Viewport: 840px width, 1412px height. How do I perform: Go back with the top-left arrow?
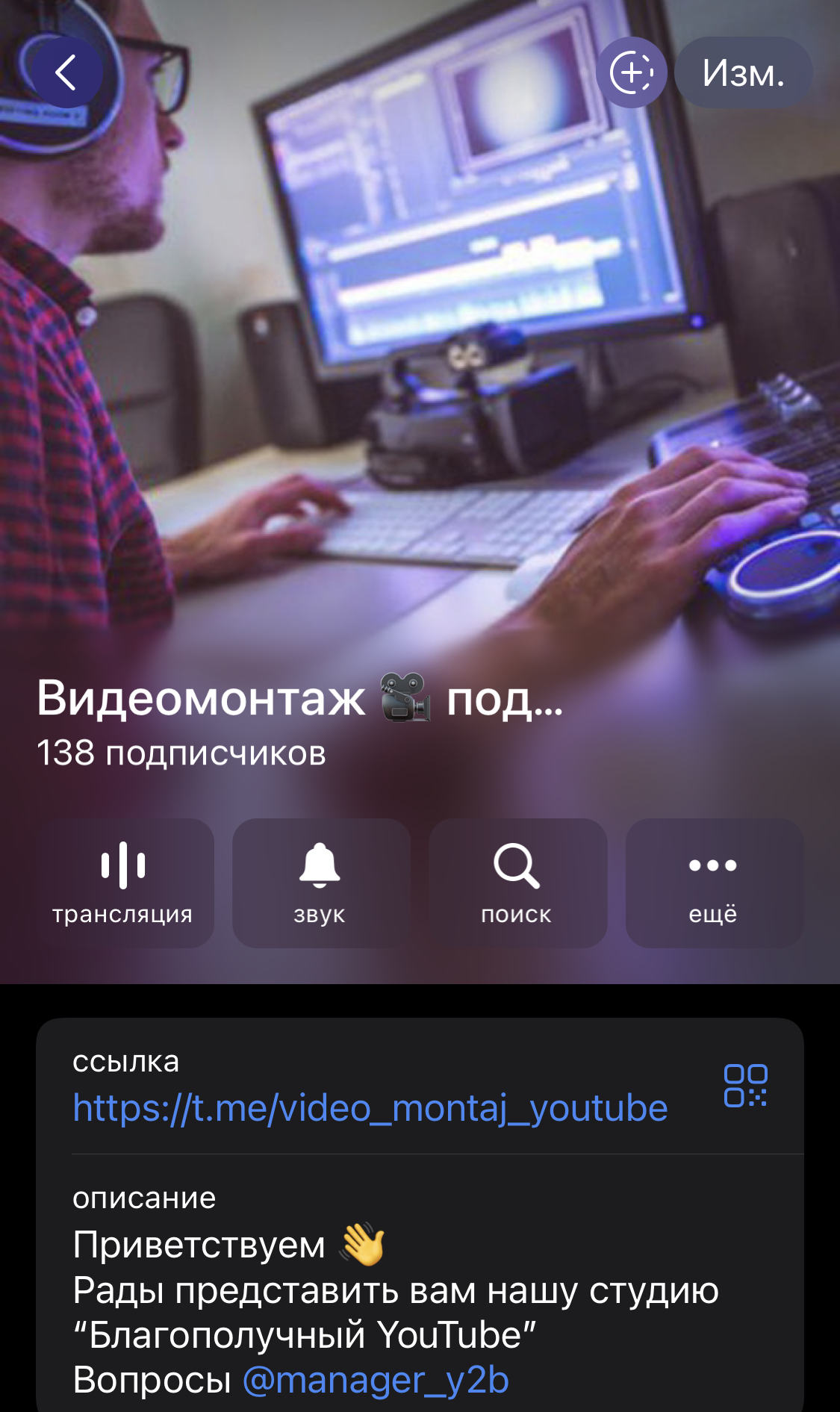point(66,72)
